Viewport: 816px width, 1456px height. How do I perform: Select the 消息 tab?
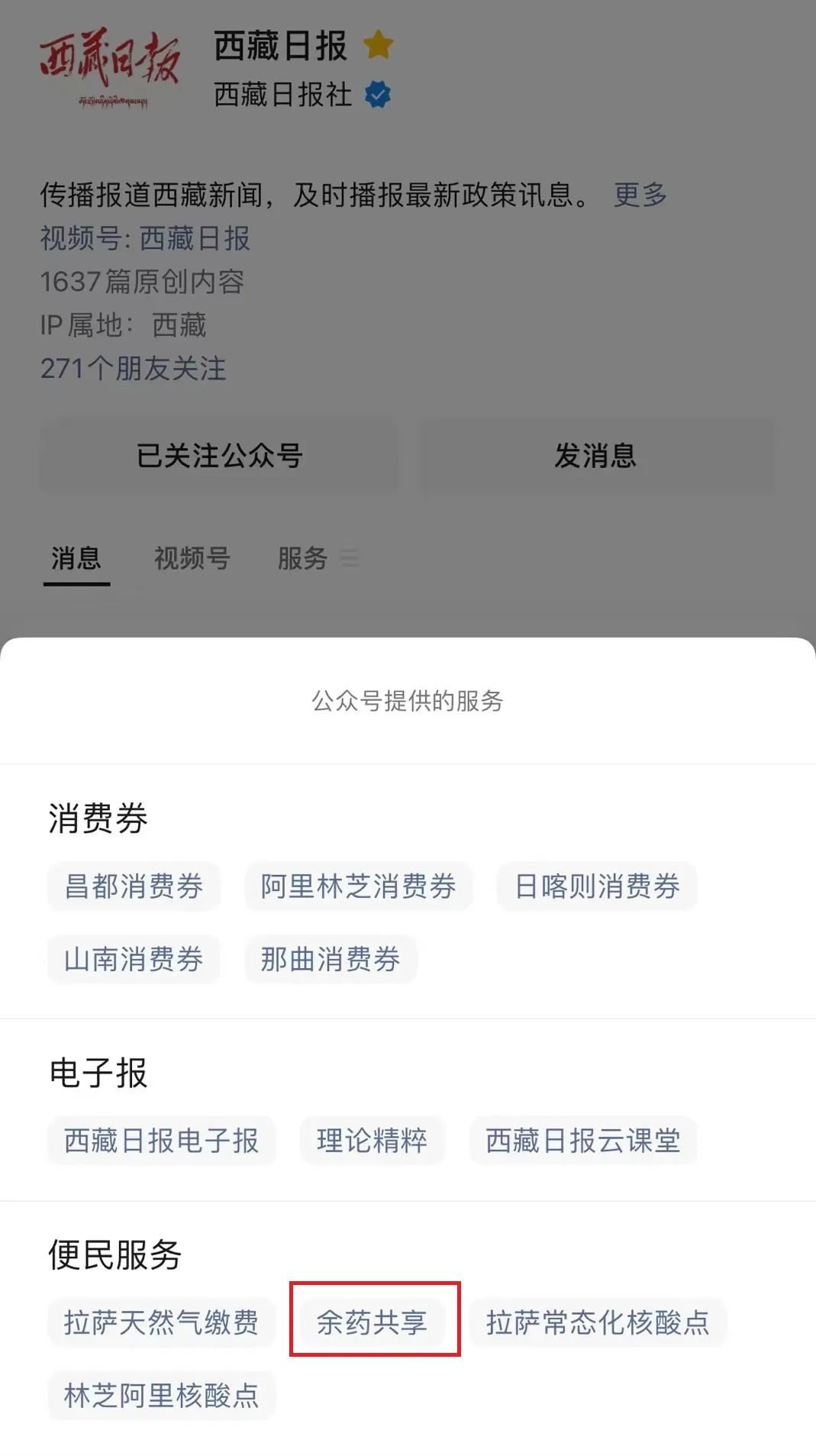76,558
